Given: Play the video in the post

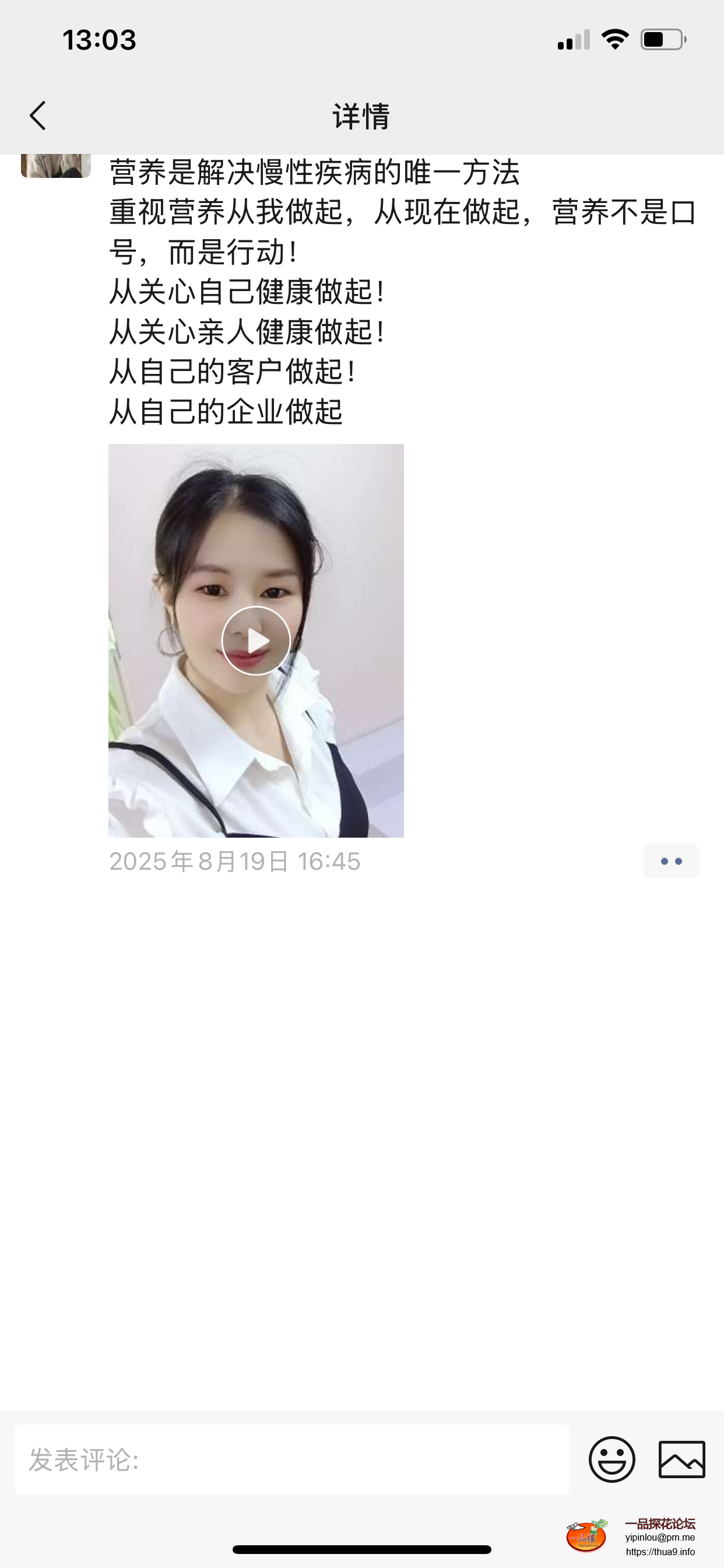Looking at the screenshot, I should [x=255, y=640].
